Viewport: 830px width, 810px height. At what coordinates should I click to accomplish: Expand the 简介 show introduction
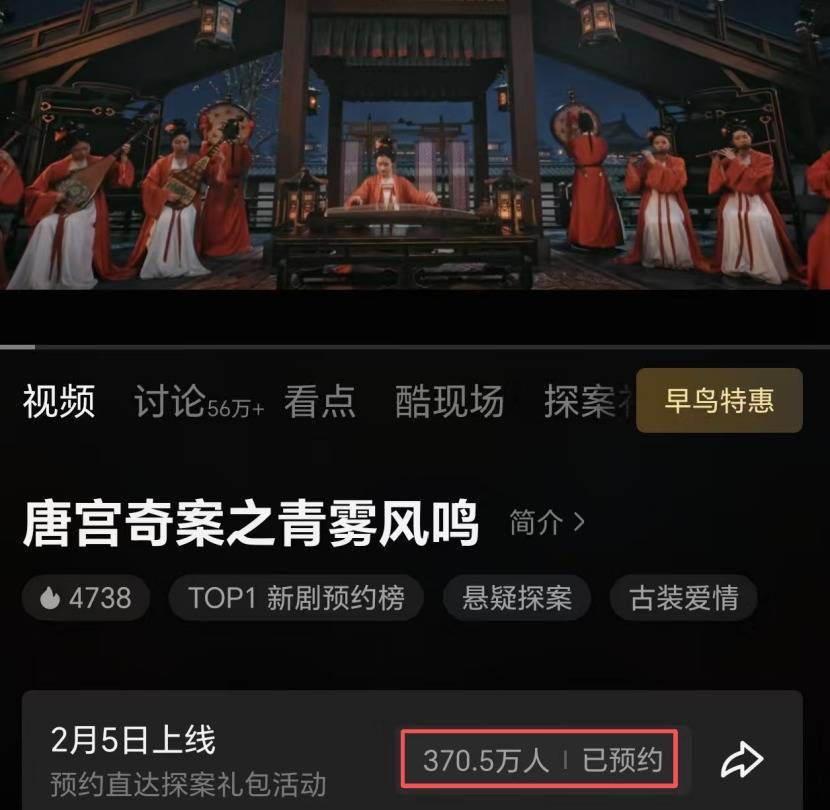tap(547, 522)
